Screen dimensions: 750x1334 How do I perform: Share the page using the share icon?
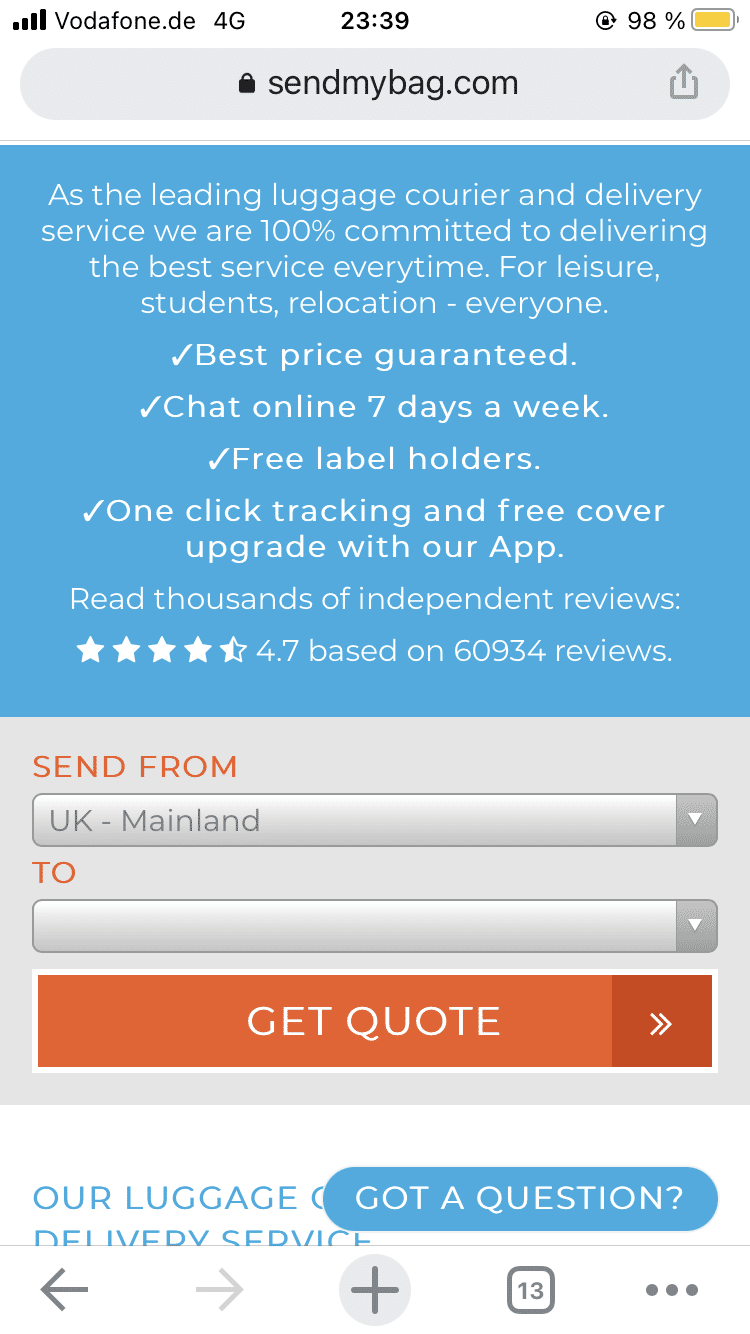point(683,83)
